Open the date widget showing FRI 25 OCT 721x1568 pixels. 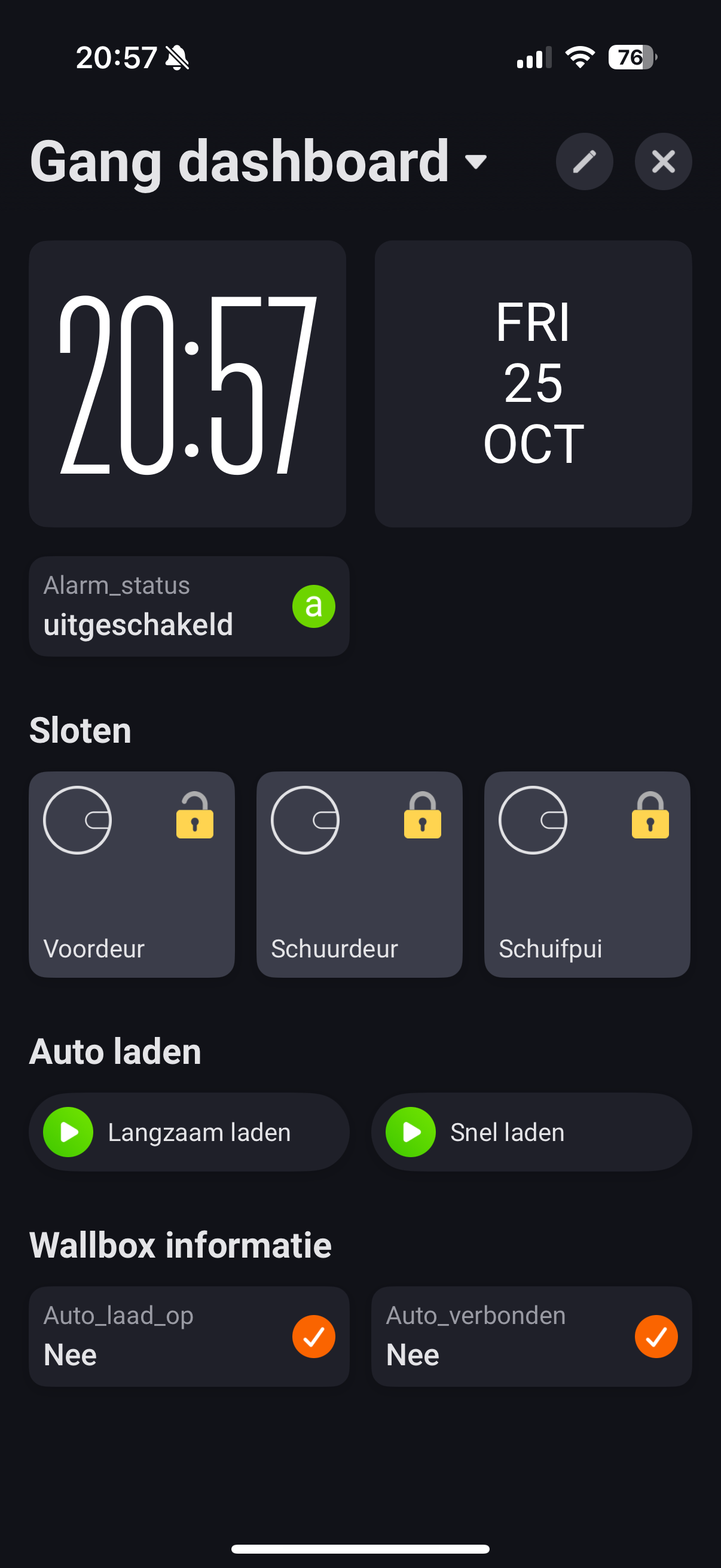pos(533,383)
